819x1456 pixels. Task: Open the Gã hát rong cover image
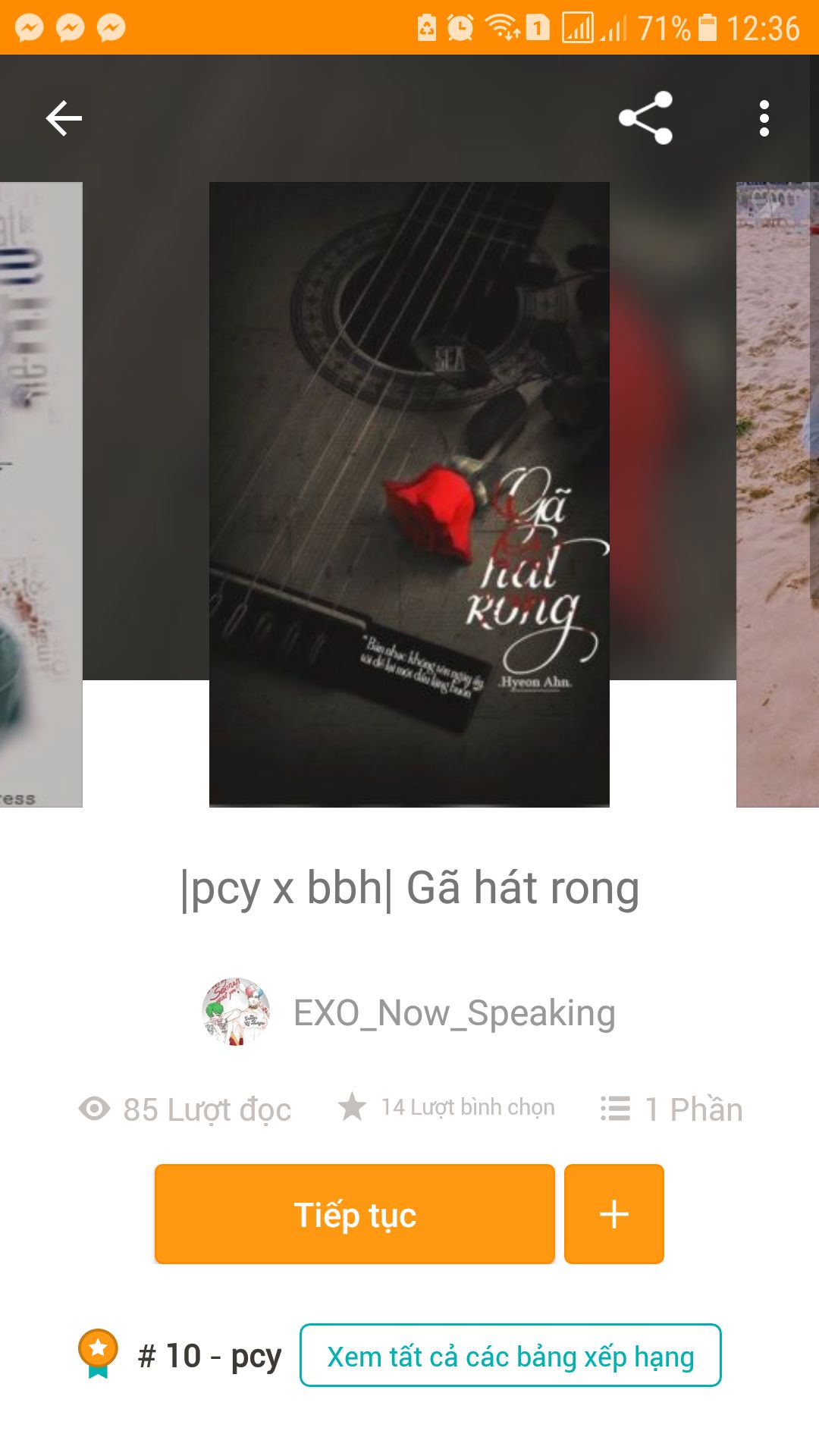409,494
